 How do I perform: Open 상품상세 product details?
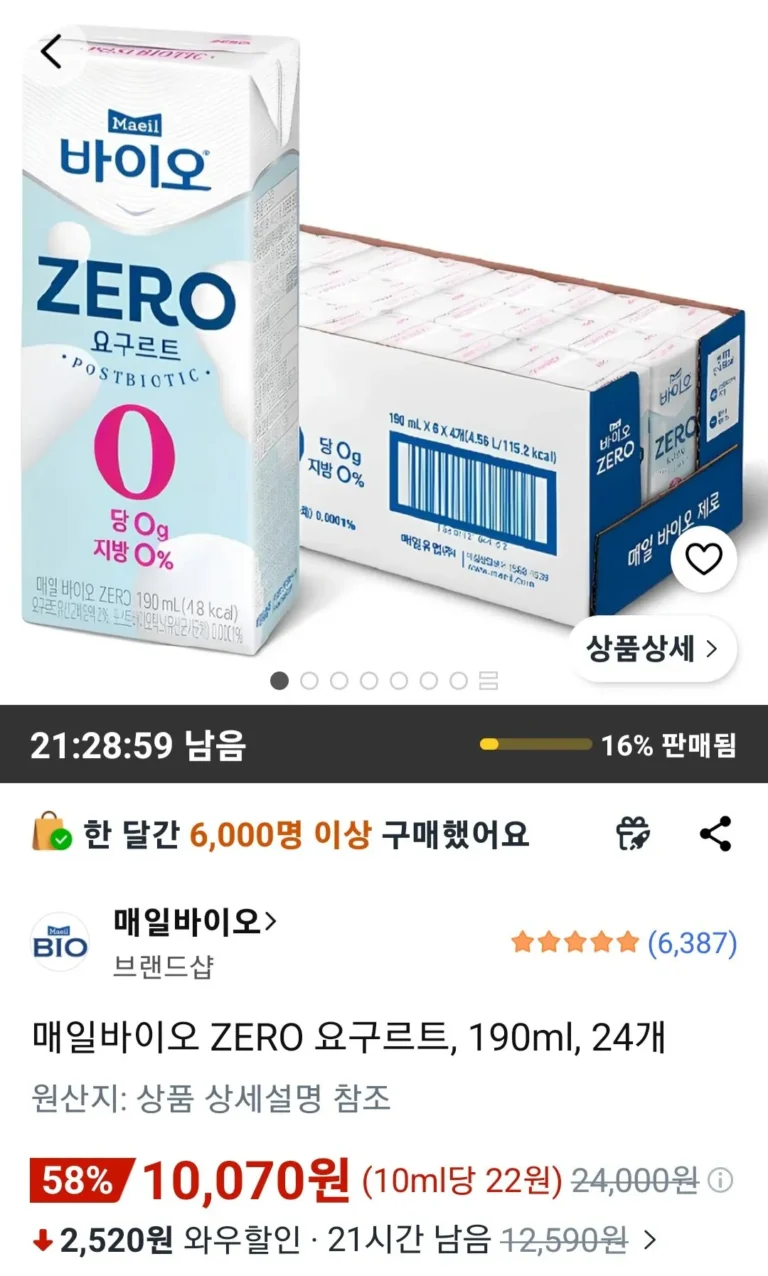652,649
